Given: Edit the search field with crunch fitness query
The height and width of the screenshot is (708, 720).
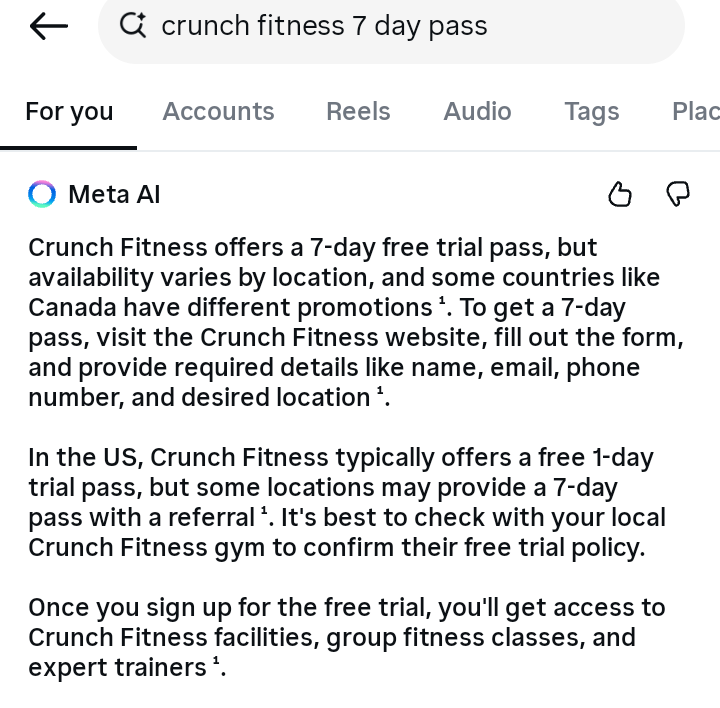Looking at the screenshot, I should click(x=390, y=27).
